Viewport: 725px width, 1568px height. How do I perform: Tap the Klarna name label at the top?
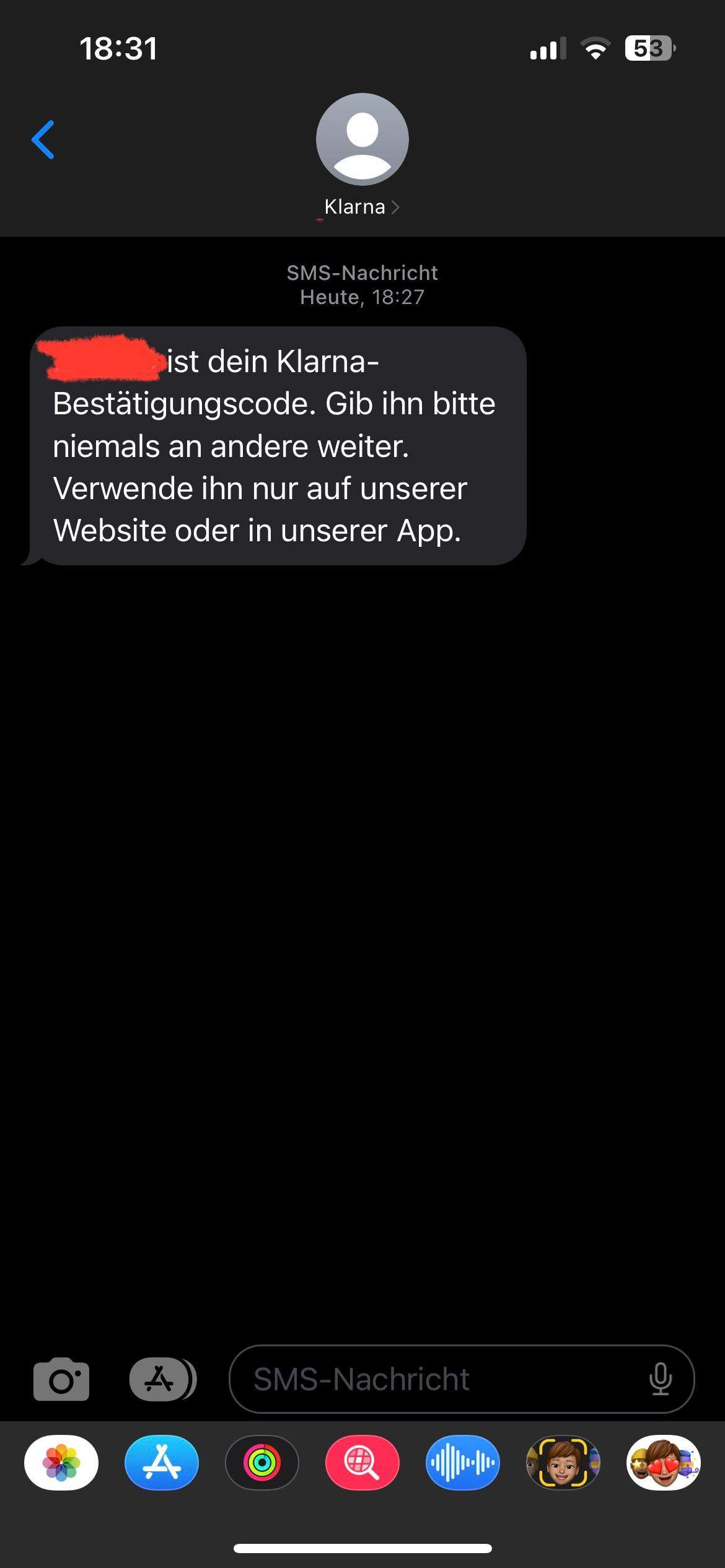pyautogui.click(x=354, y=206)
